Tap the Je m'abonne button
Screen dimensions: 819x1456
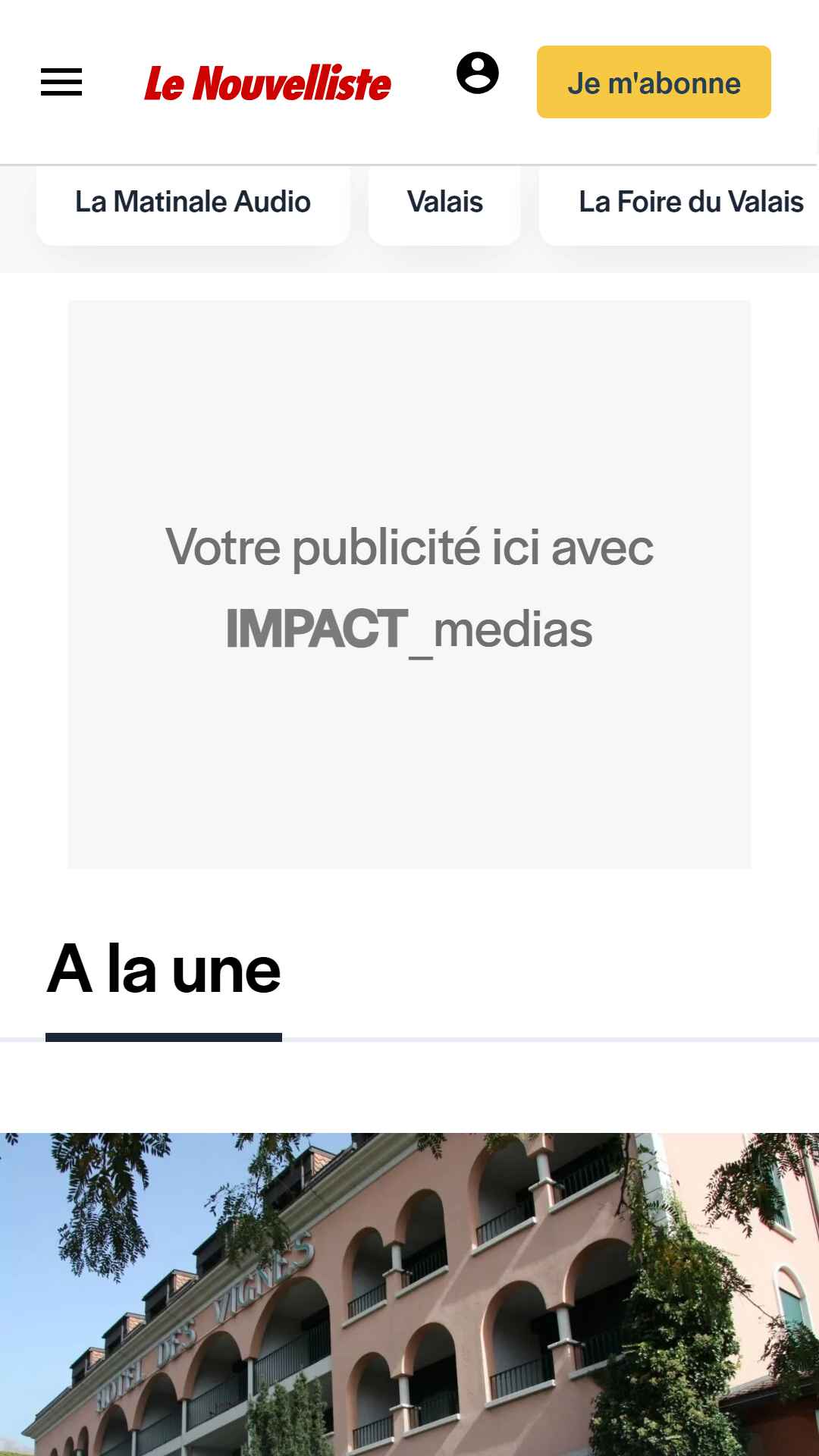[x=654, y=82]
